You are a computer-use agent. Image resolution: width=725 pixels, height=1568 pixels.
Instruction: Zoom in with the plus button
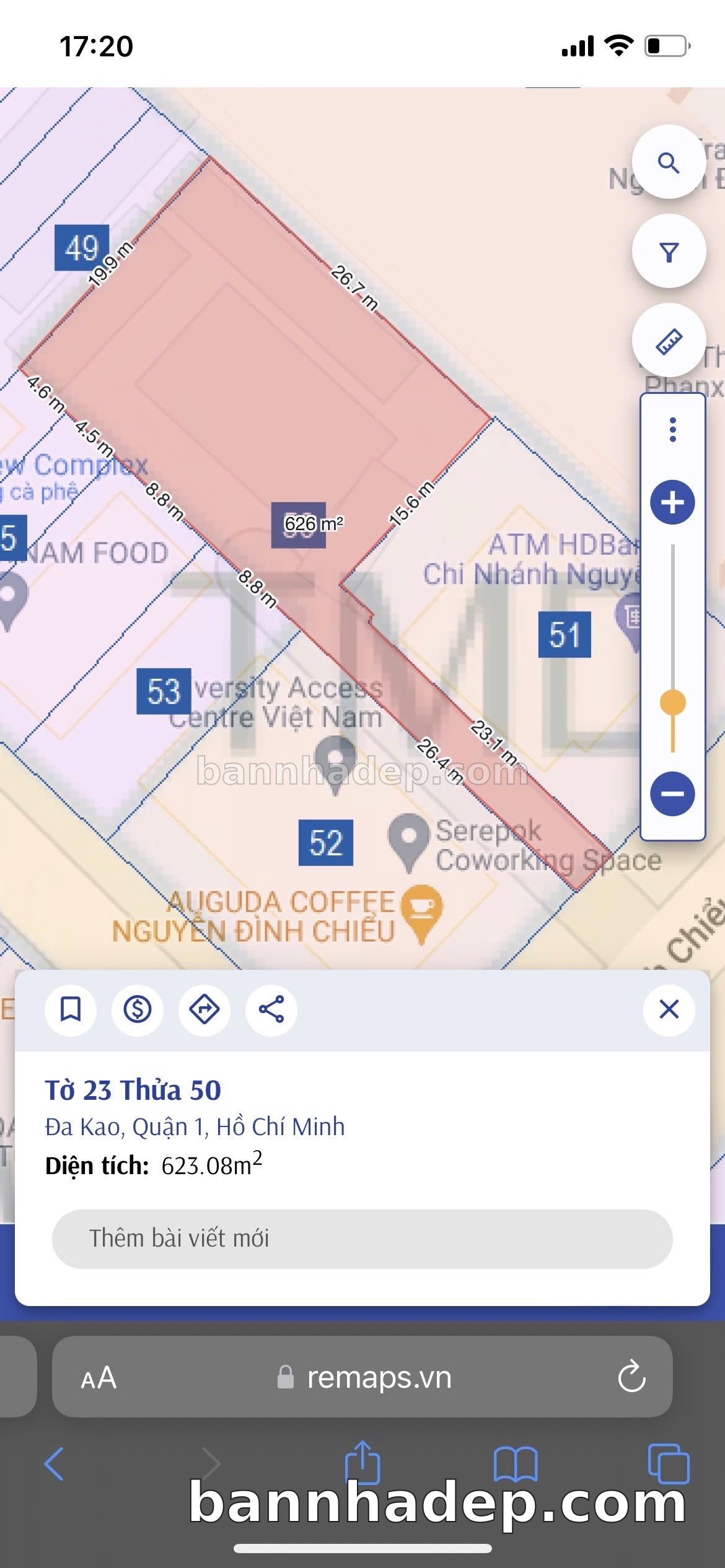(x=672, y=502)
